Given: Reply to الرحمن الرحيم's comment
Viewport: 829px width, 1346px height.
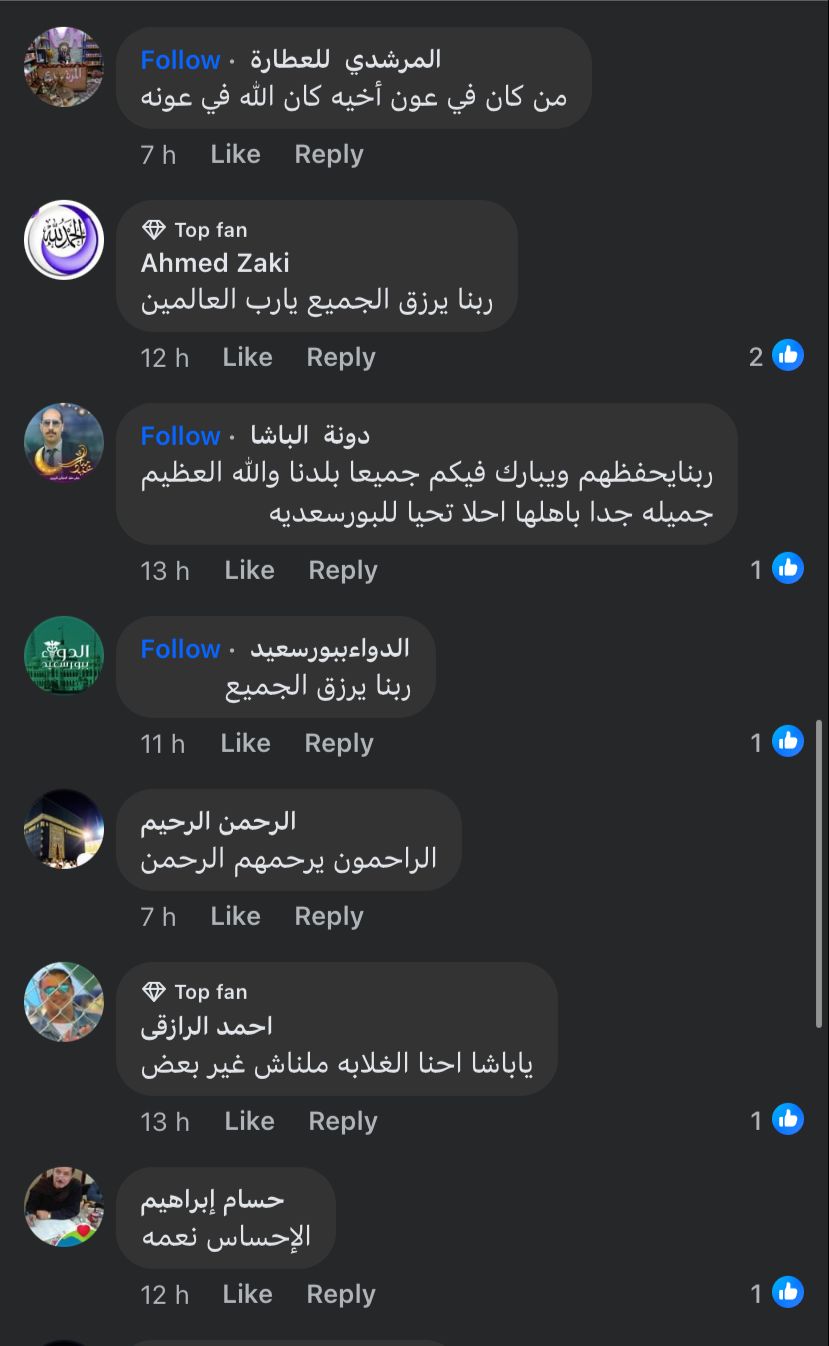Looking at the screenshot, I should coord(328,916).
